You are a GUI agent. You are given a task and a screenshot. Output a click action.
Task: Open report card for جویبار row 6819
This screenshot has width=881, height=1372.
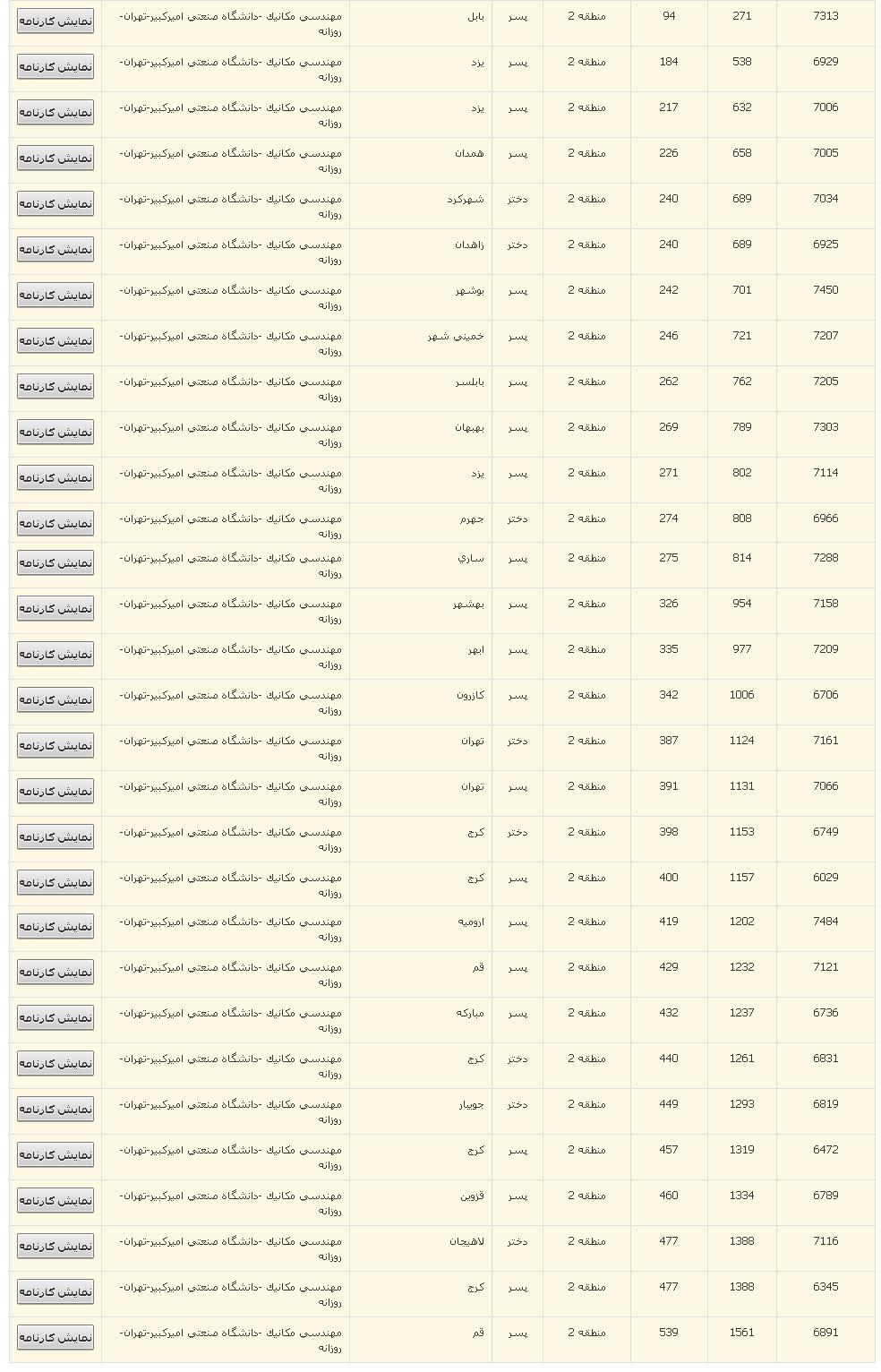point(56,1110)
